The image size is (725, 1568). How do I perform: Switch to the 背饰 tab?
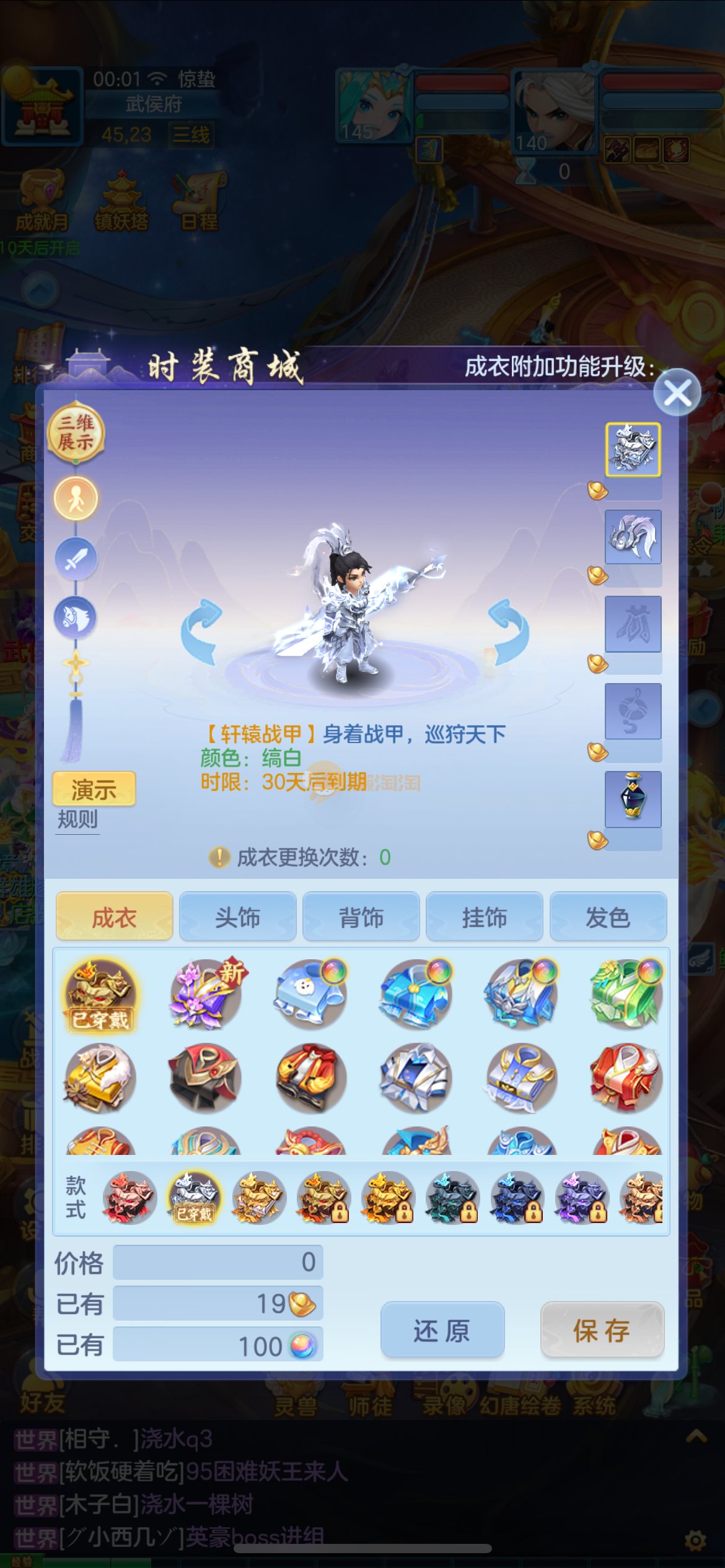[x=361, y=917]
